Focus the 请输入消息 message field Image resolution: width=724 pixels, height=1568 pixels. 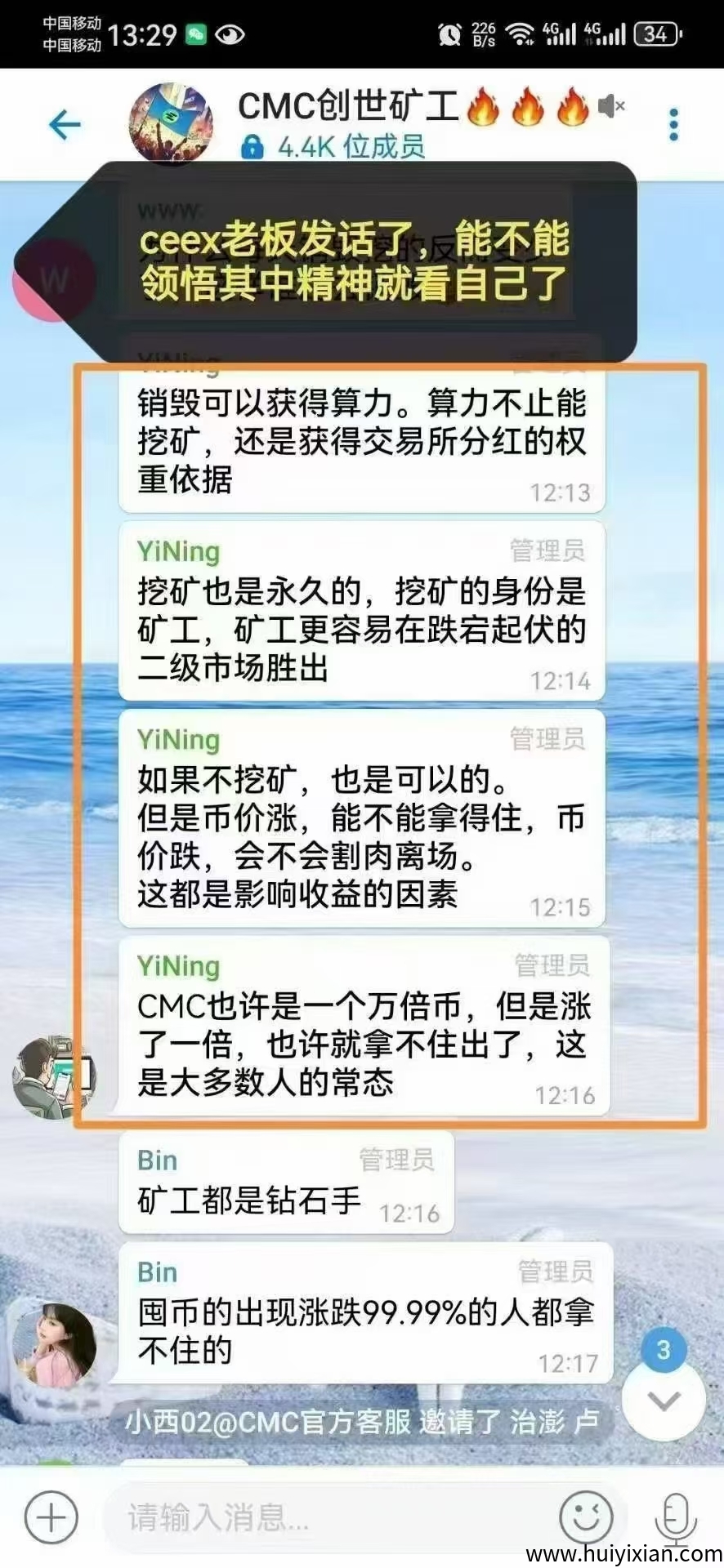coord(327,1517)
